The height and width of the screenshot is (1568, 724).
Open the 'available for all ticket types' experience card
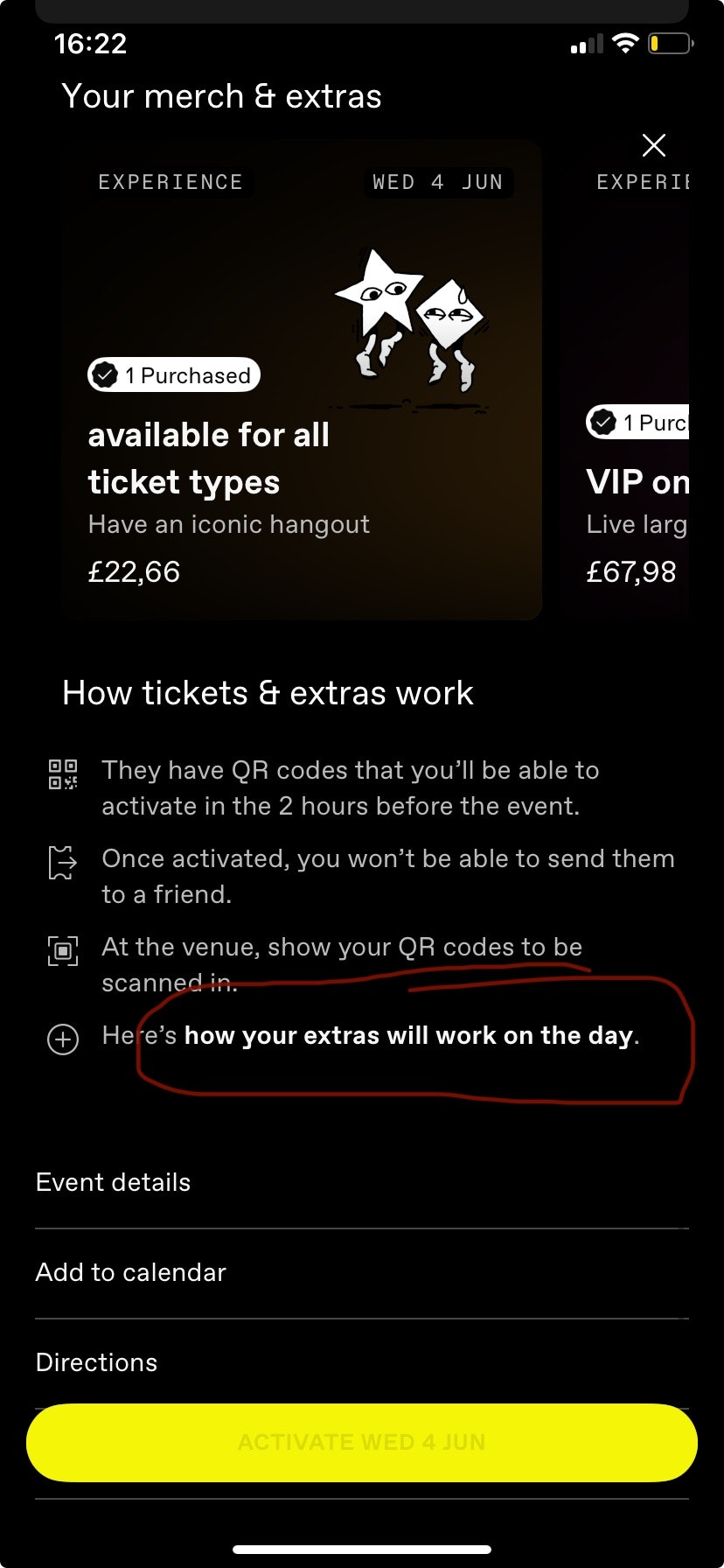(x=301, y=381)
